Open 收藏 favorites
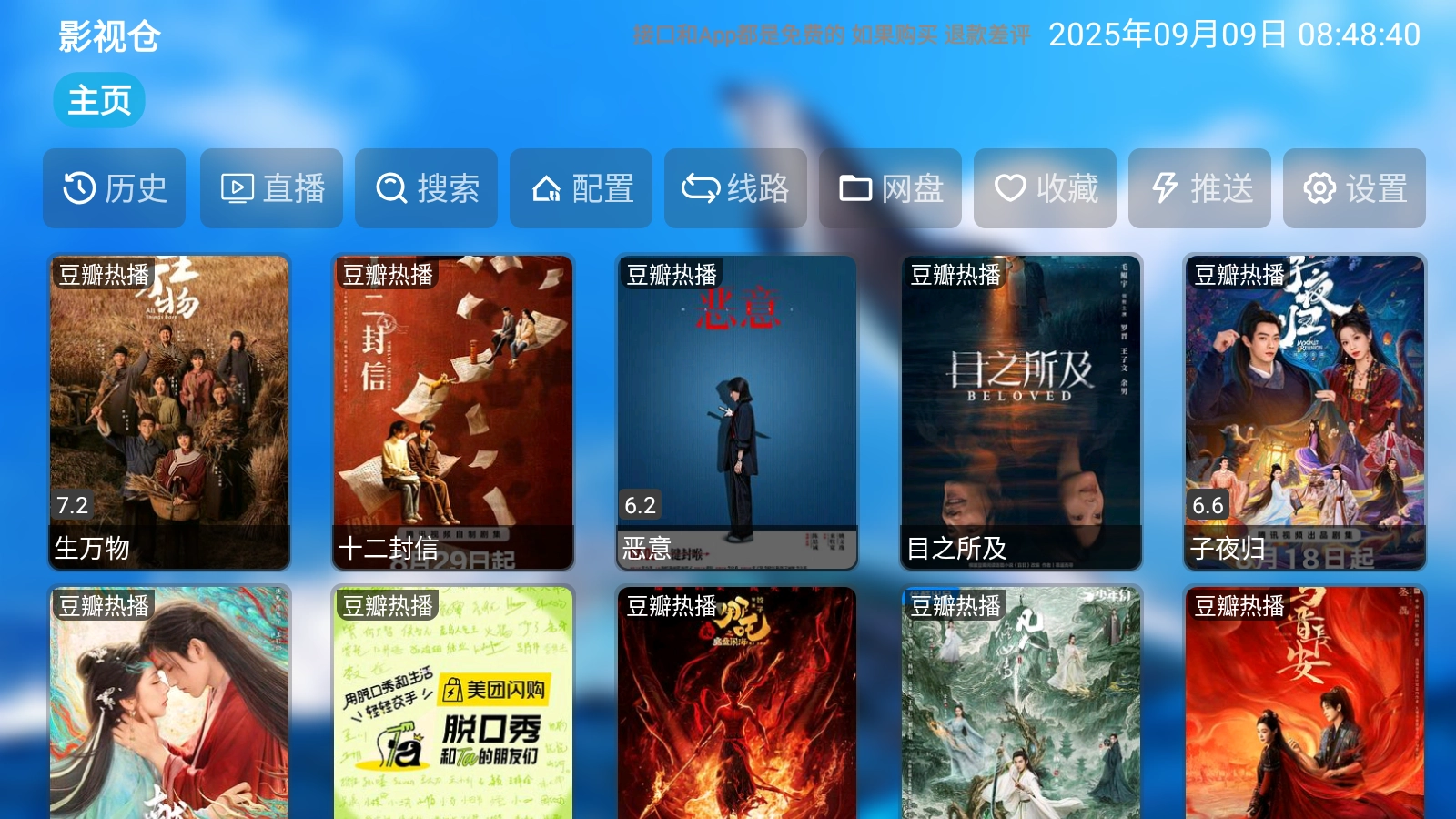Image resolution: width=1456 pixels, height=819 pixels. (x=1045, y=188)
